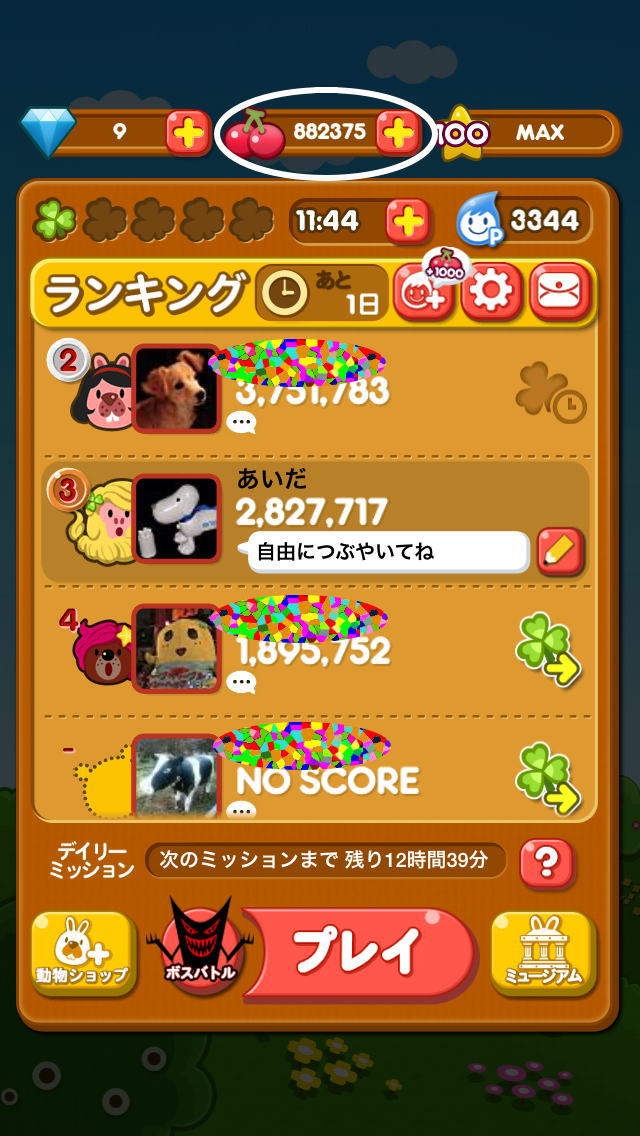Tap the plus button next to diamonds

(188, 133)
